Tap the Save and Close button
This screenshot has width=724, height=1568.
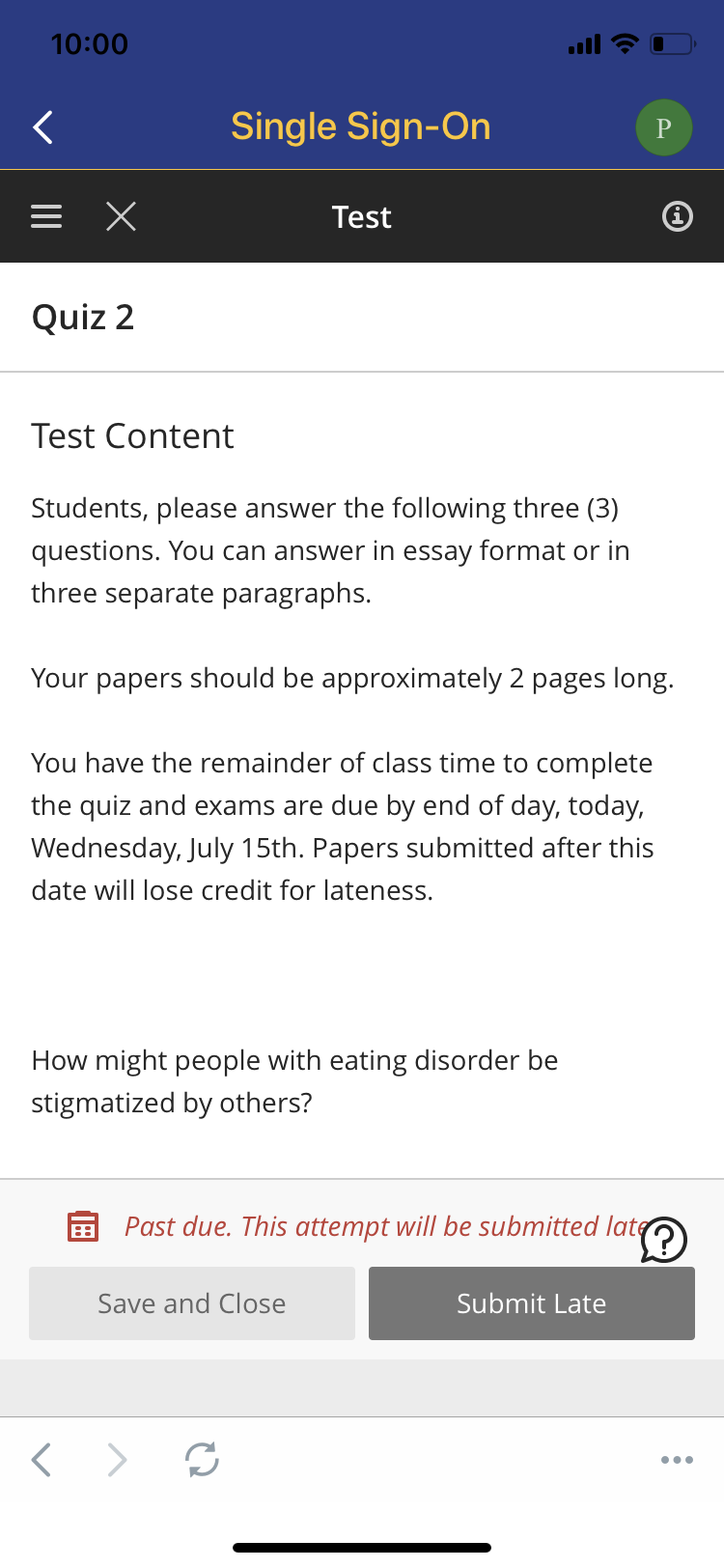coord(192,1303)
